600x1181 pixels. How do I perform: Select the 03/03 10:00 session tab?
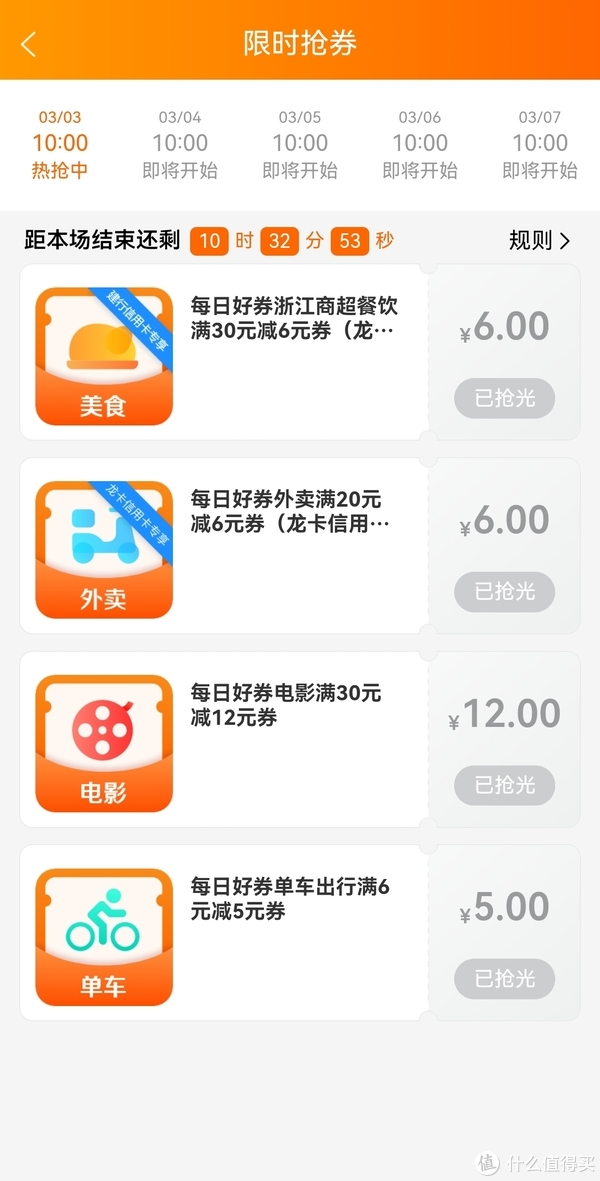click(60, 144)
